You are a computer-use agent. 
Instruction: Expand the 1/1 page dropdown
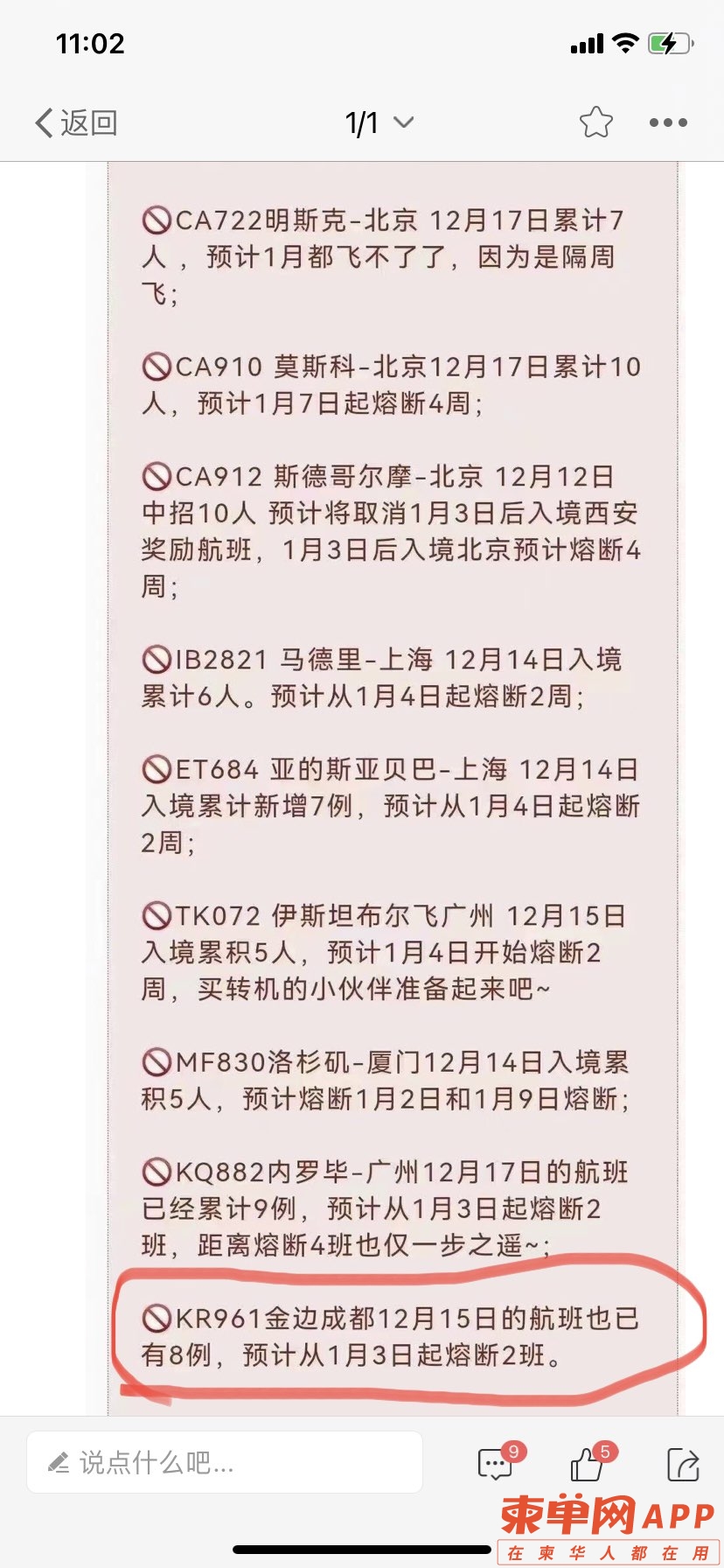(x=379, y=122)
